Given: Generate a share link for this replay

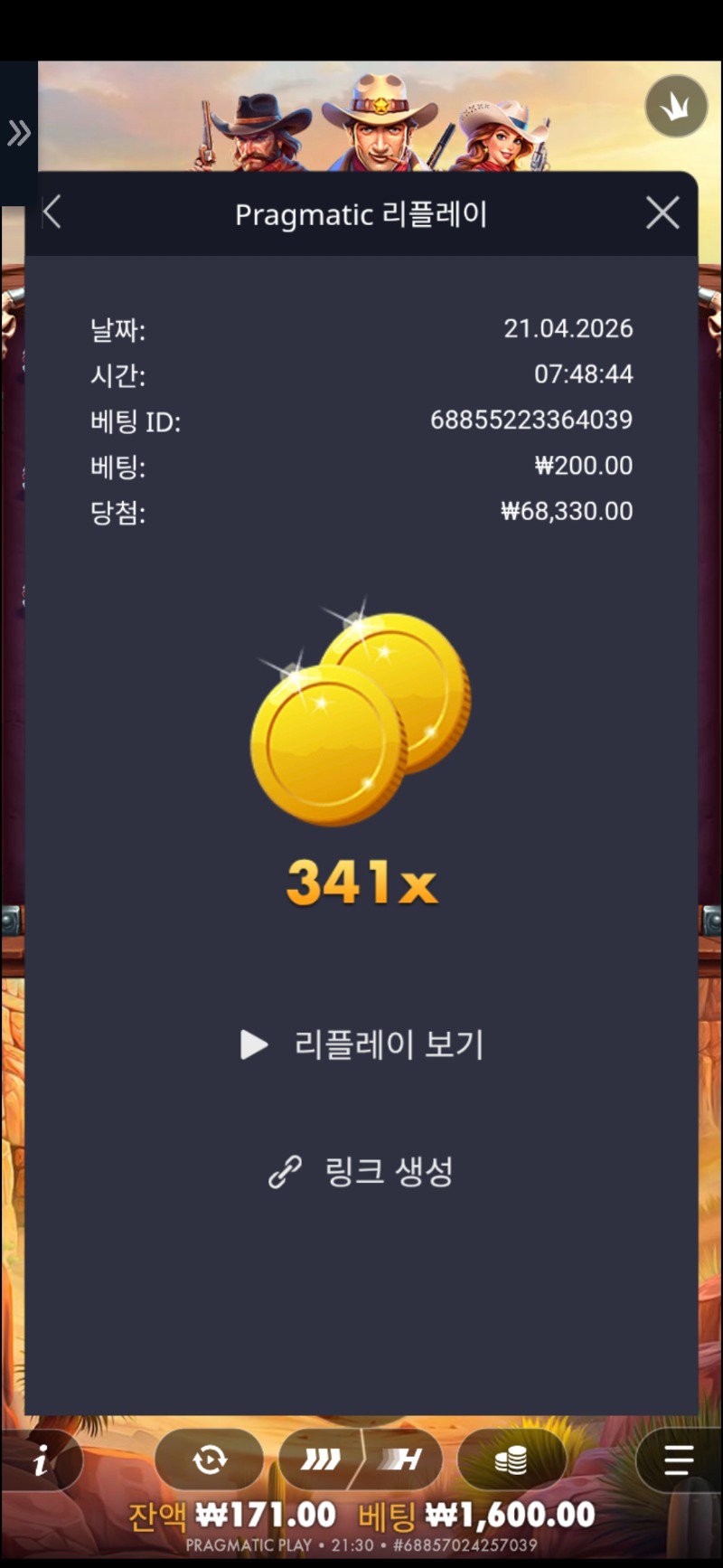Looking at the screenshot, I should tap(361, 1172).
